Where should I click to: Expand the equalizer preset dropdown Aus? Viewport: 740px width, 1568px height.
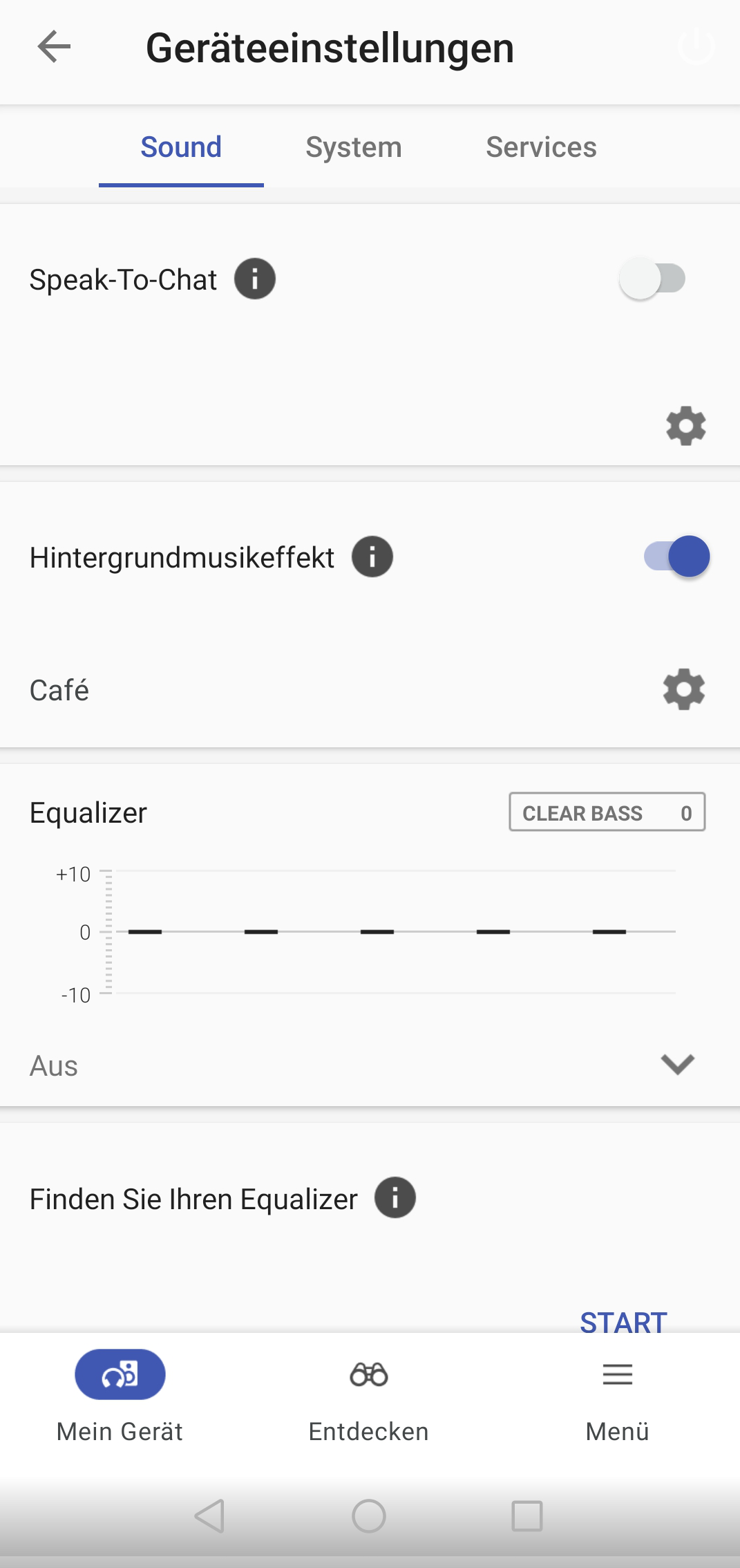pyautogui.click(x=677, y=1064)
